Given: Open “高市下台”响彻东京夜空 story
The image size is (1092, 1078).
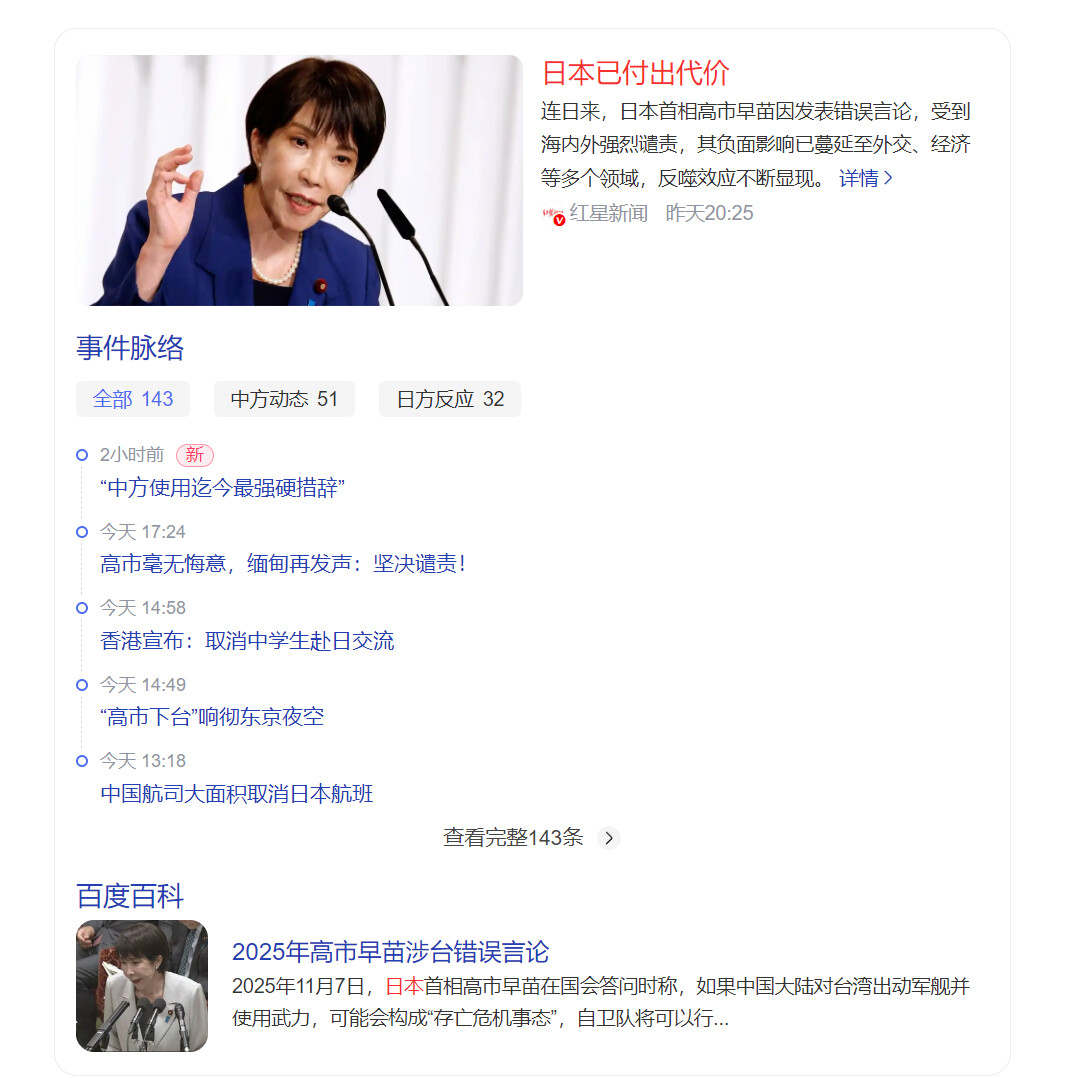Looking at the screenshot, I should 212,717.
